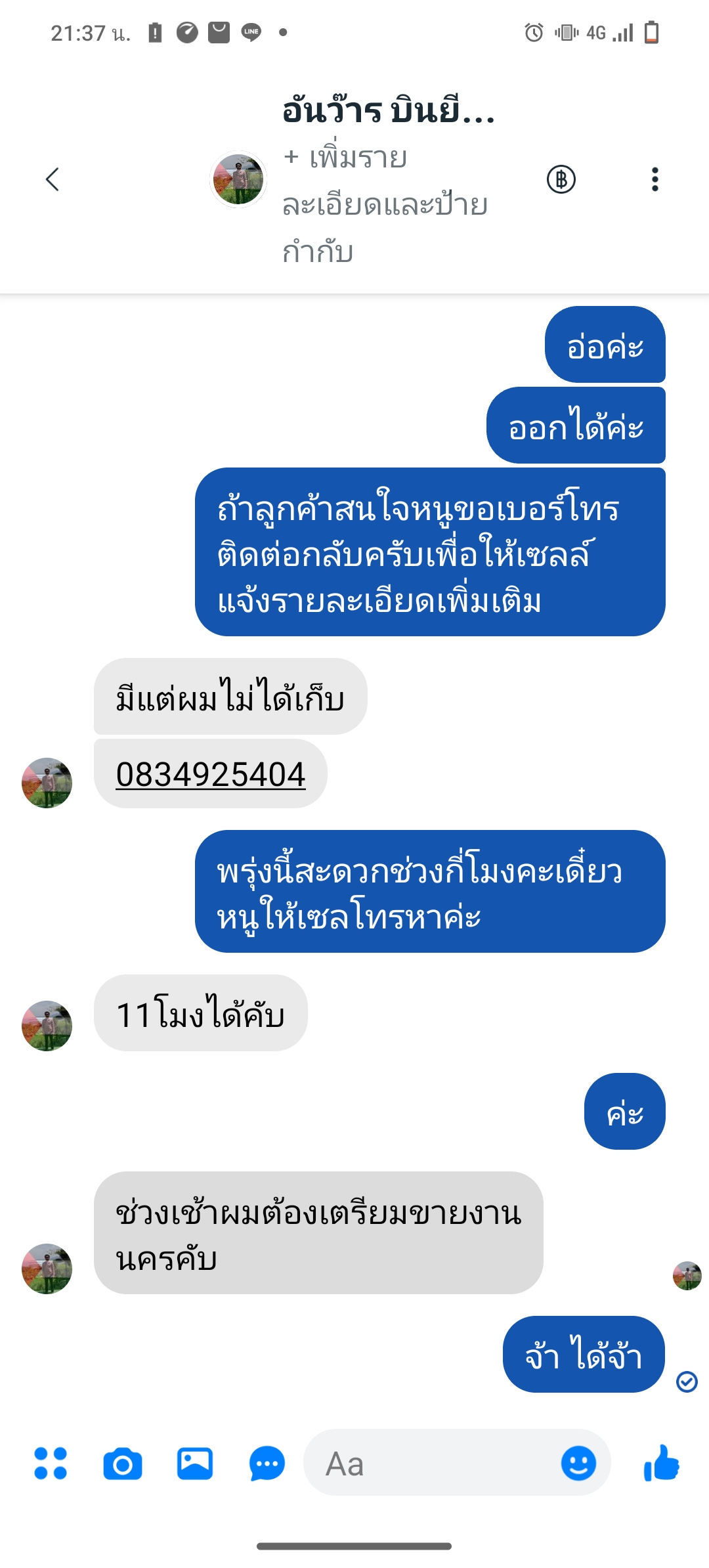The image size is (709, 1568).
Task: Tap the phone number link 0834925404
Action: [211, 775]
